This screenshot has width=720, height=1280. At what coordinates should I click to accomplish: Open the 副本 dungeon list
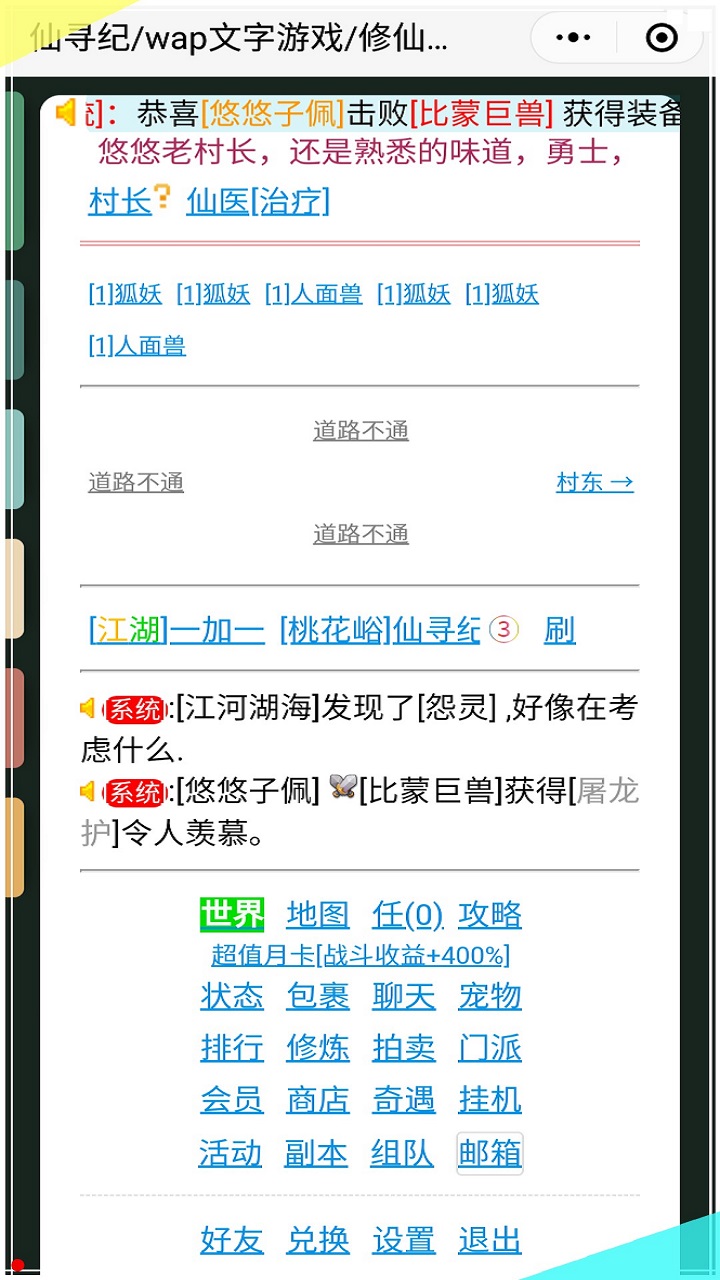click(316, 1153)
